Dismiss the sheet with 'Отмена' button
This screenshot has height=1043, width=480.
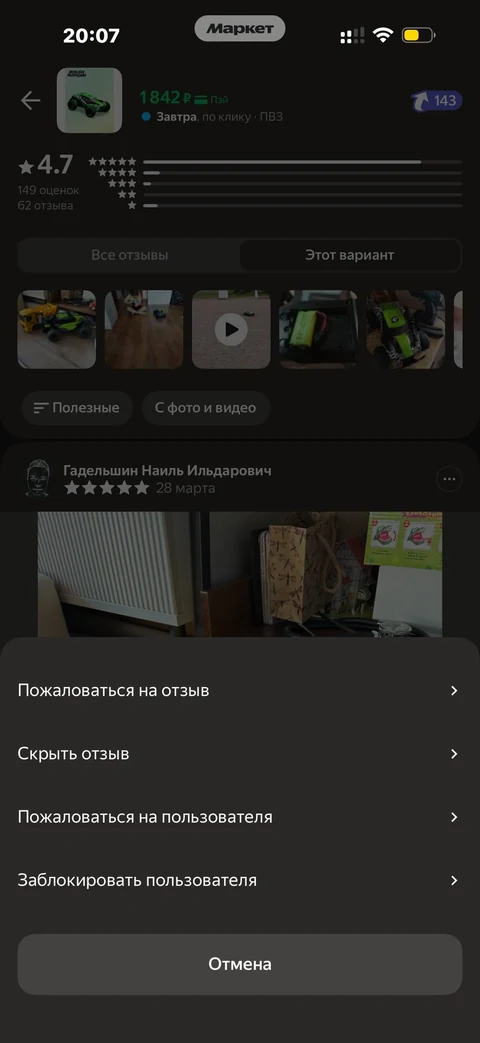point(239,964)
